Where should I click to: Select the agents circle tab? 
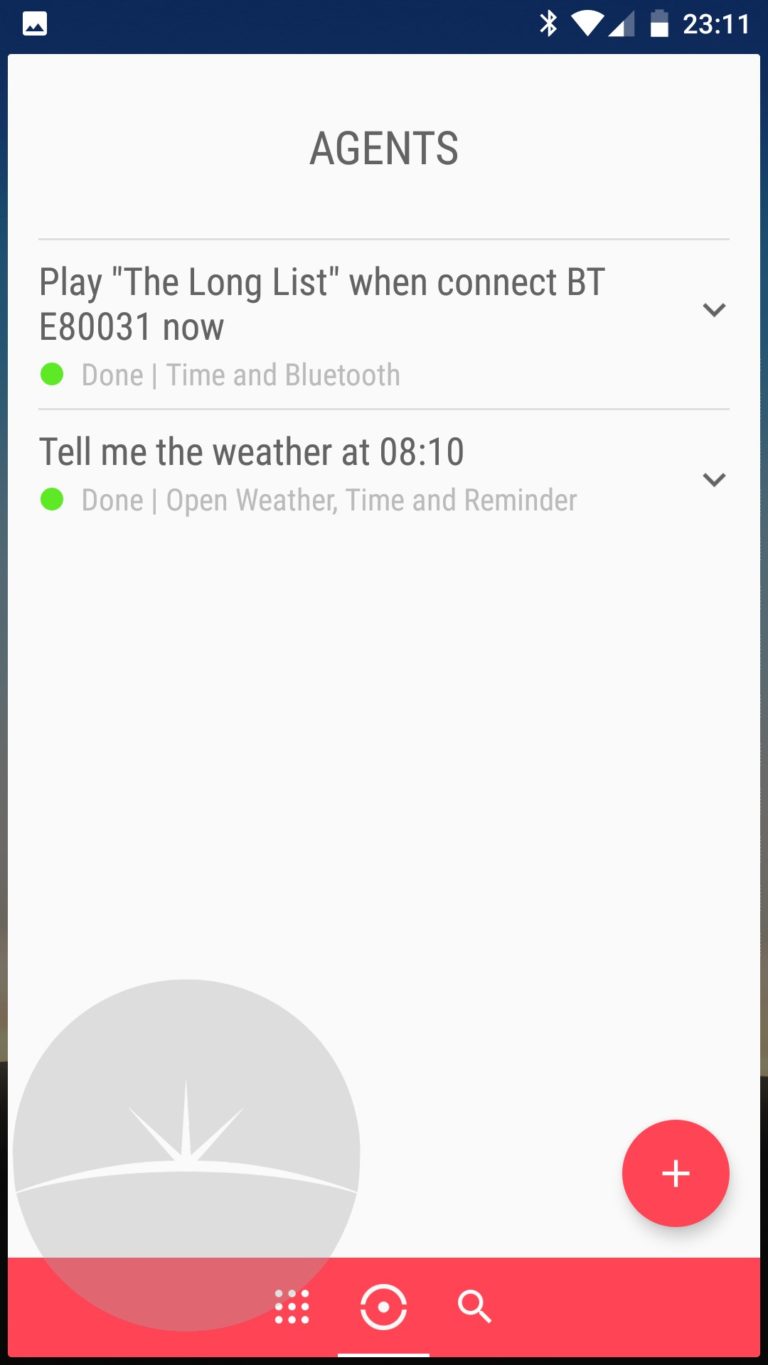click(384, 1307)
